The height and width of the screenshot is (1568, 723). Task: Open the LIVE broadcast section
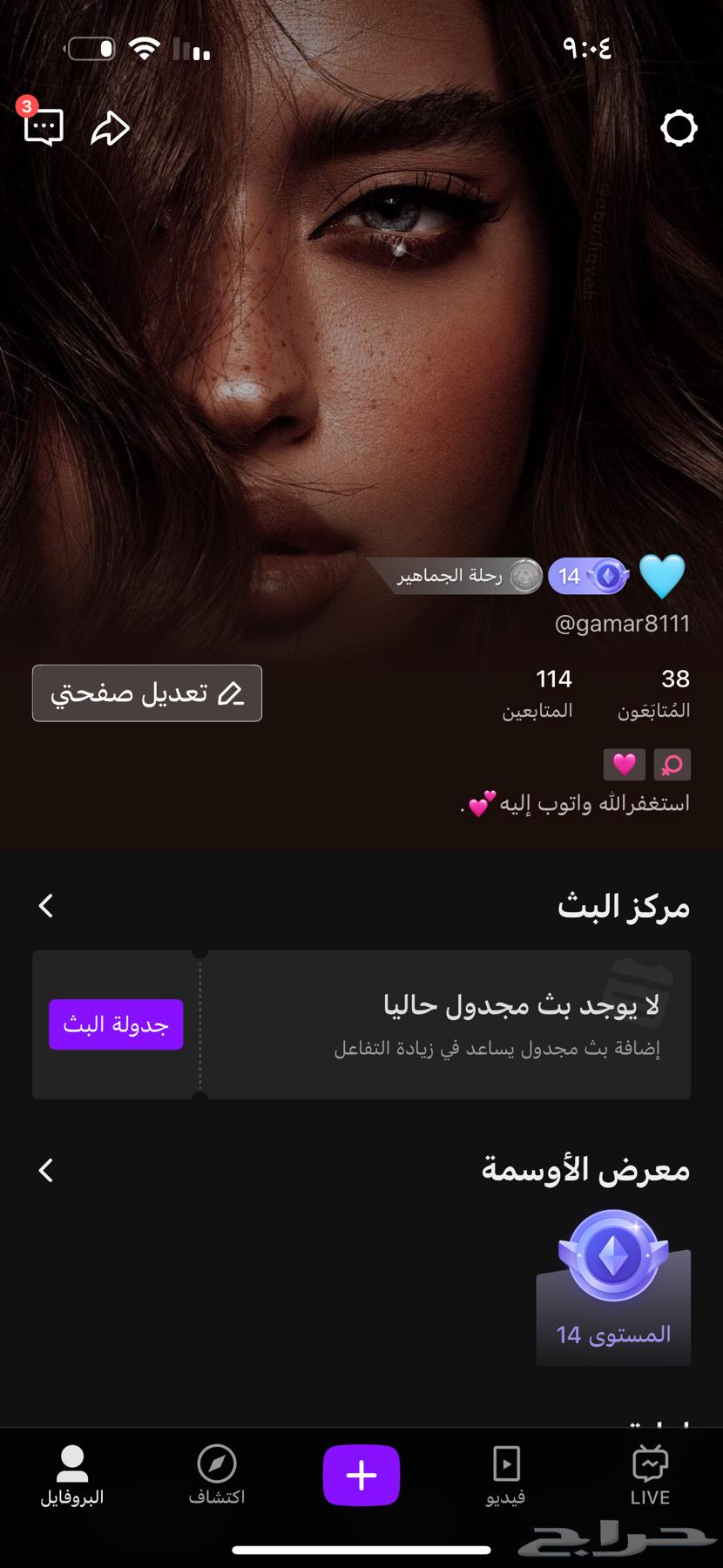coord(650,1477)
